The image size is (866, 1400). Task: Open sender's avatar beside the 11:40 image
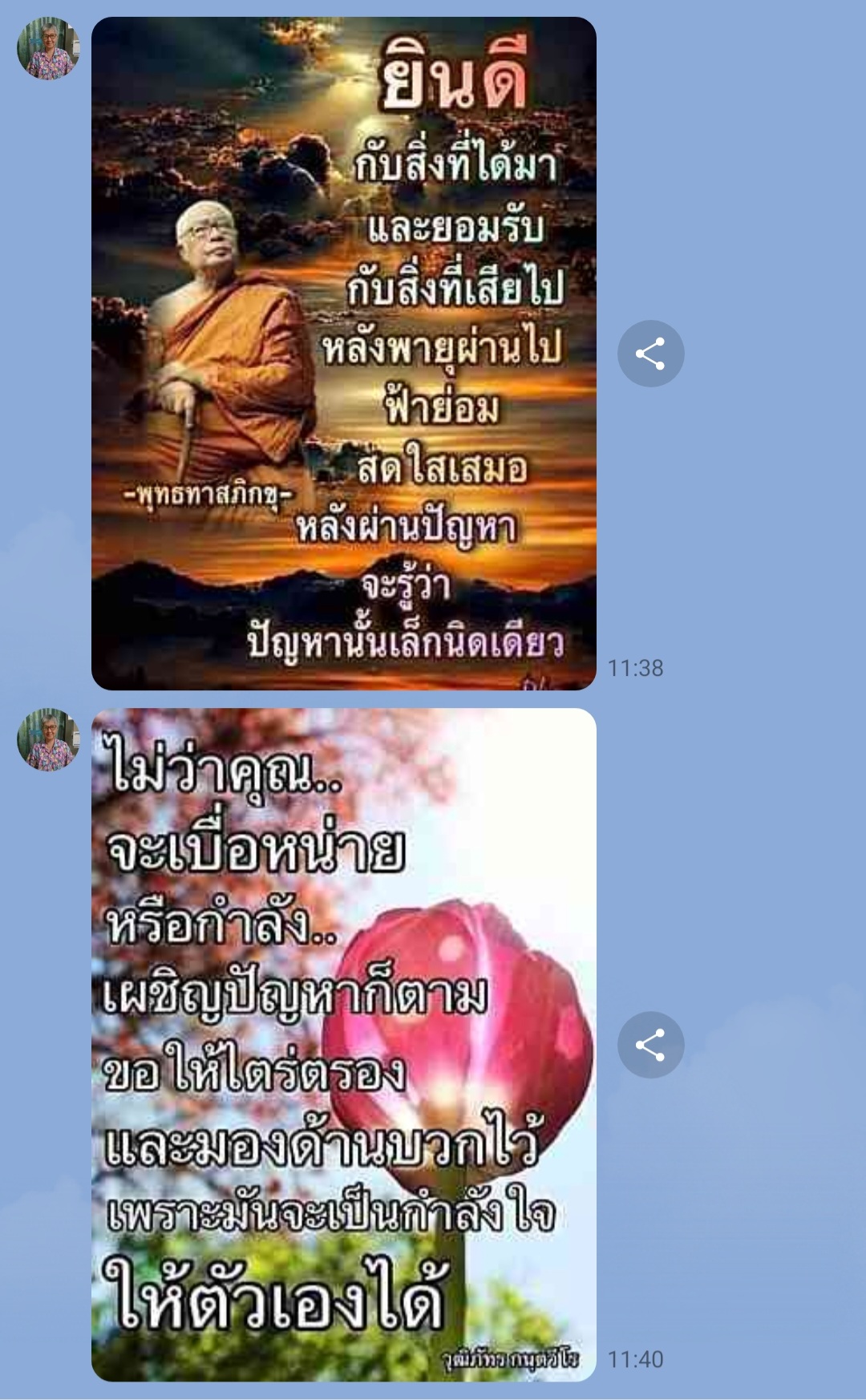coord(48,739)
